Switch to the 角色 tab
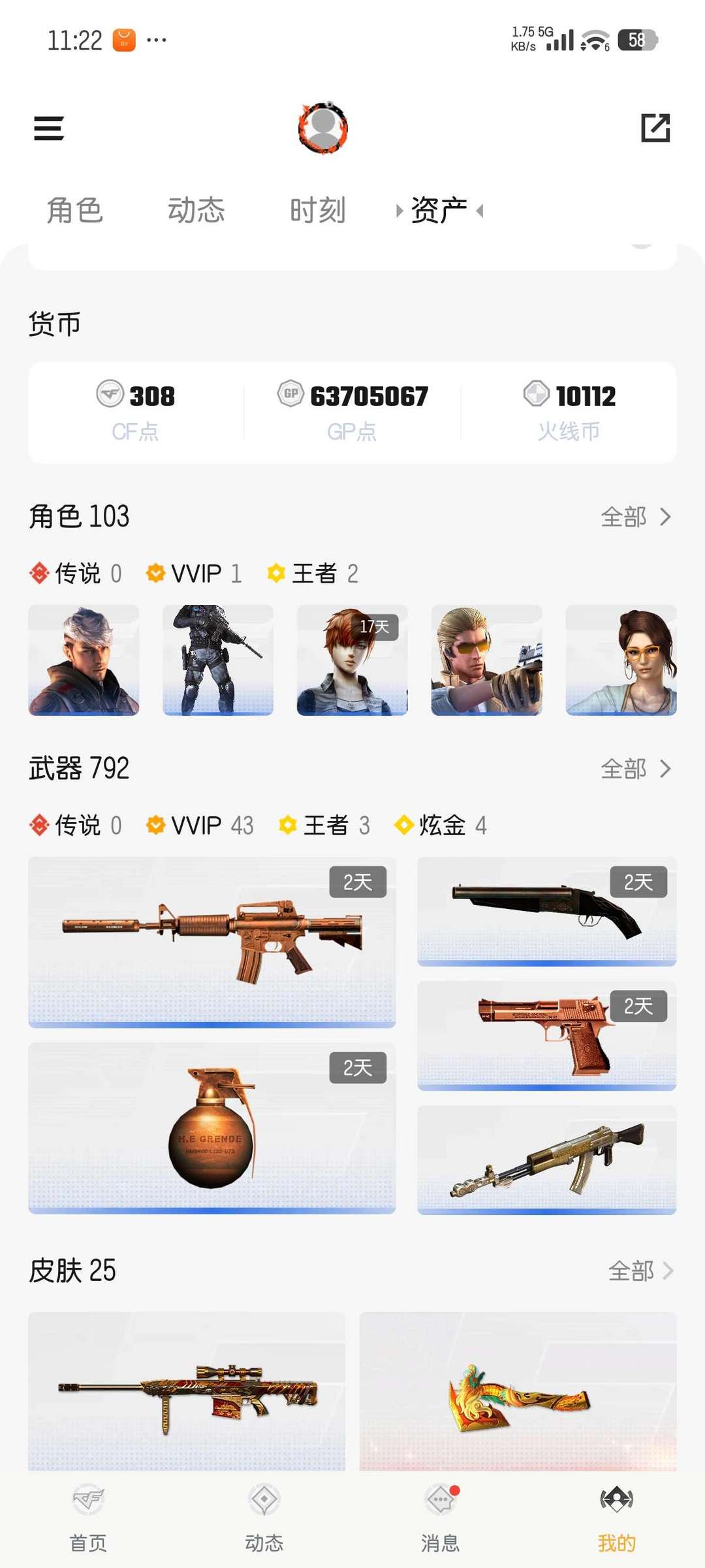 (x=74, y=211)
